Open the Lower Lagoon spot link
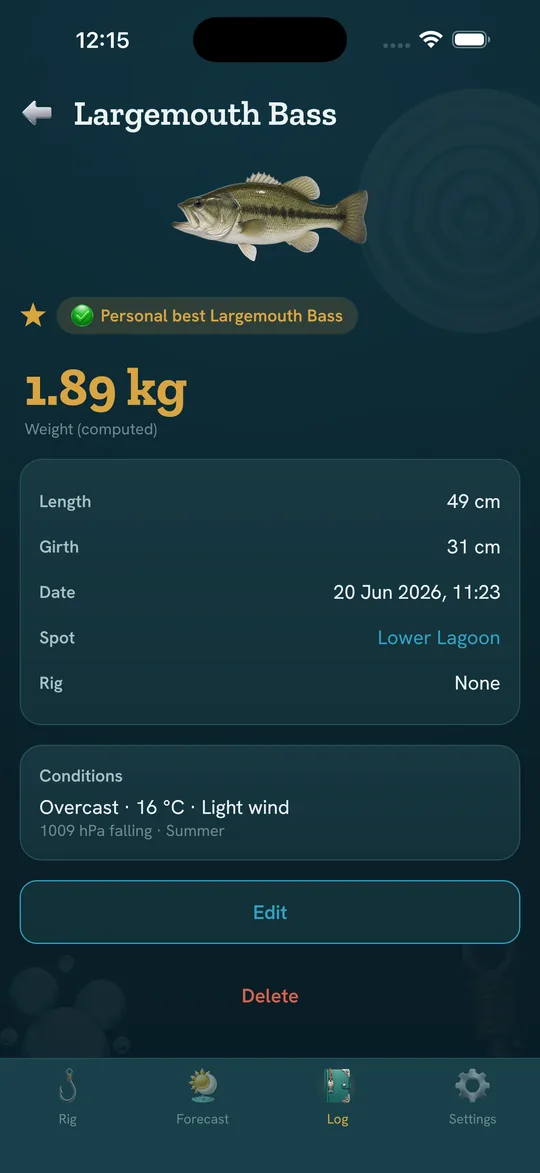 pos(438,637)
